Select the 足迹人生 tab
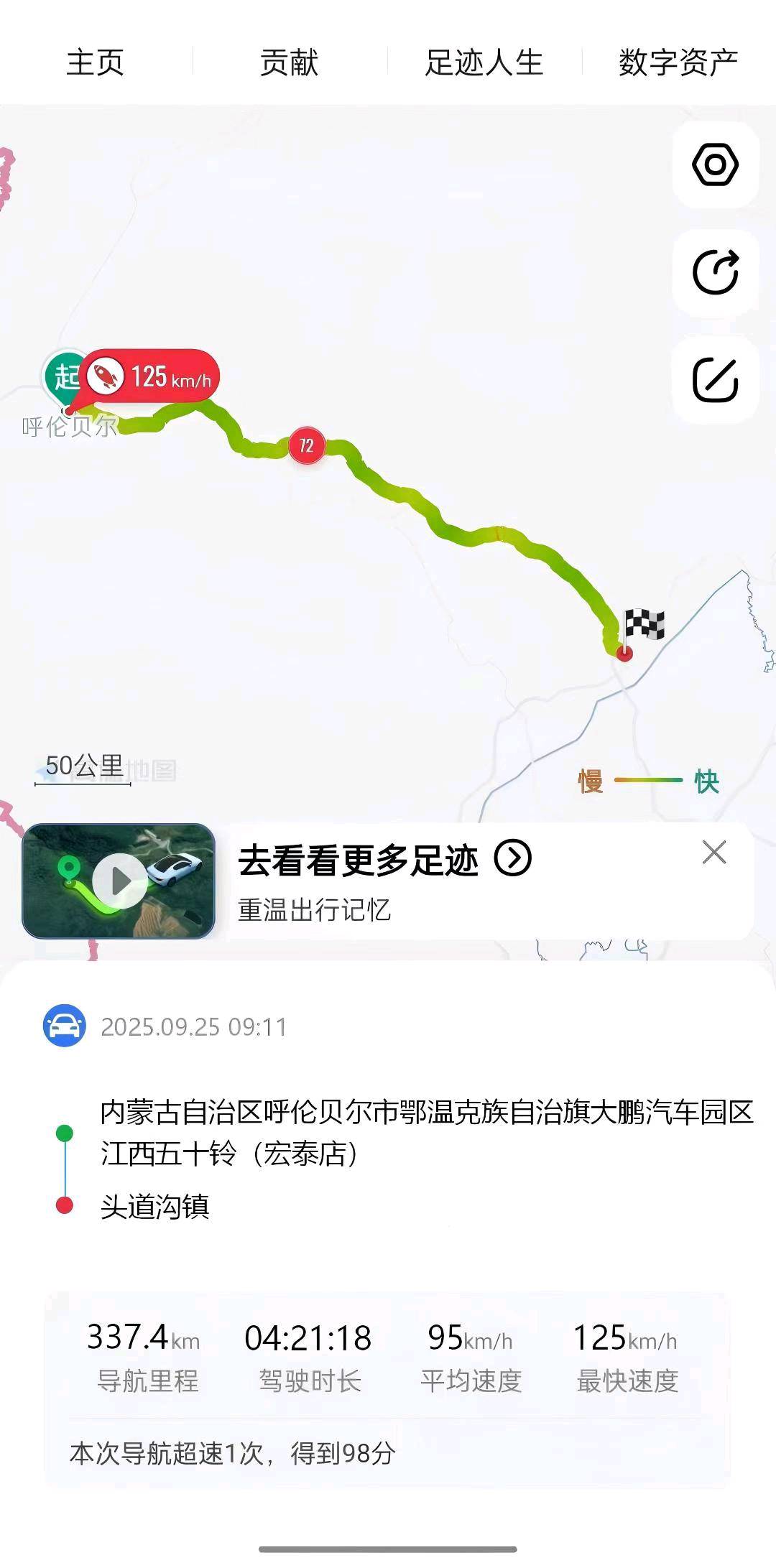The height and width of the screenshot is (1568, 776). coord(484,62)
